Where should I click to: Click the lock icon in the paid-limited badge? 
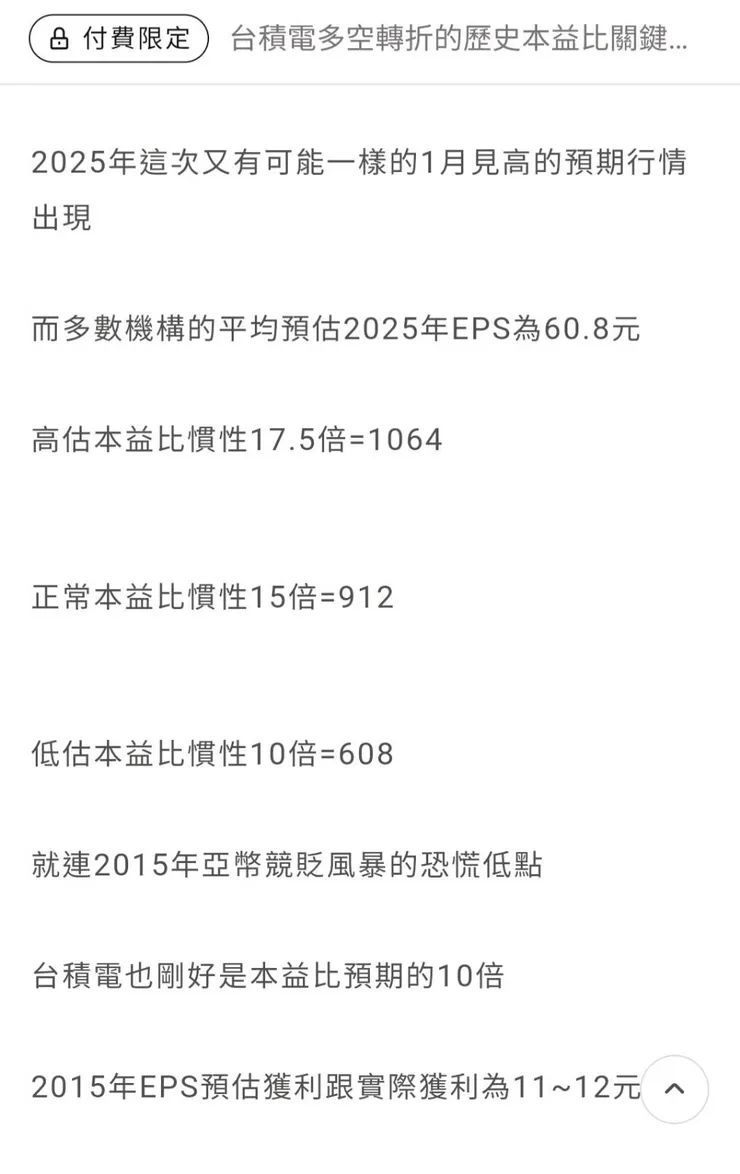tap(60, 37)
